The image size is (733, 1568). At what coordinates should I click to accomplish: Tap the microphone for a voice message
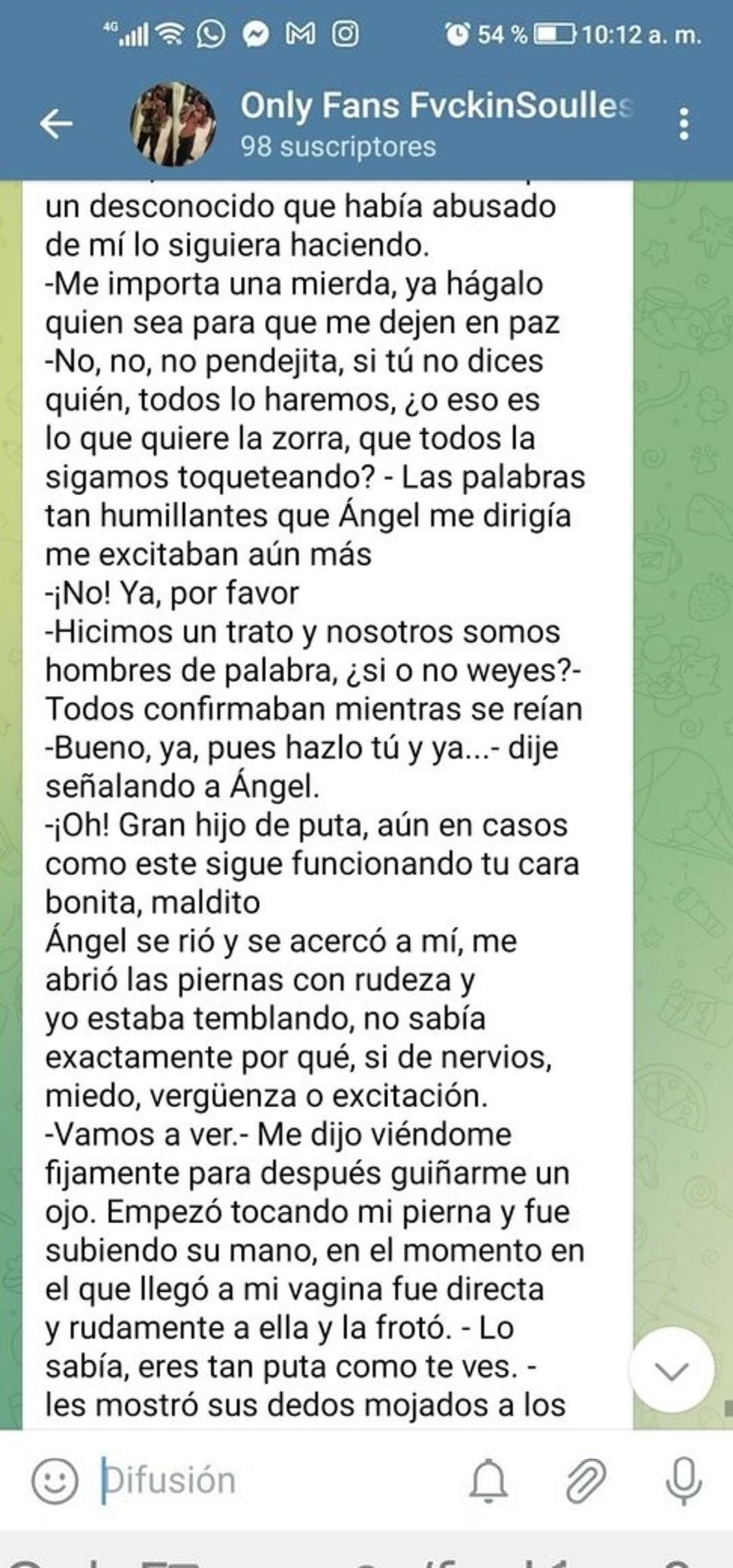(x=683, y=1481)
